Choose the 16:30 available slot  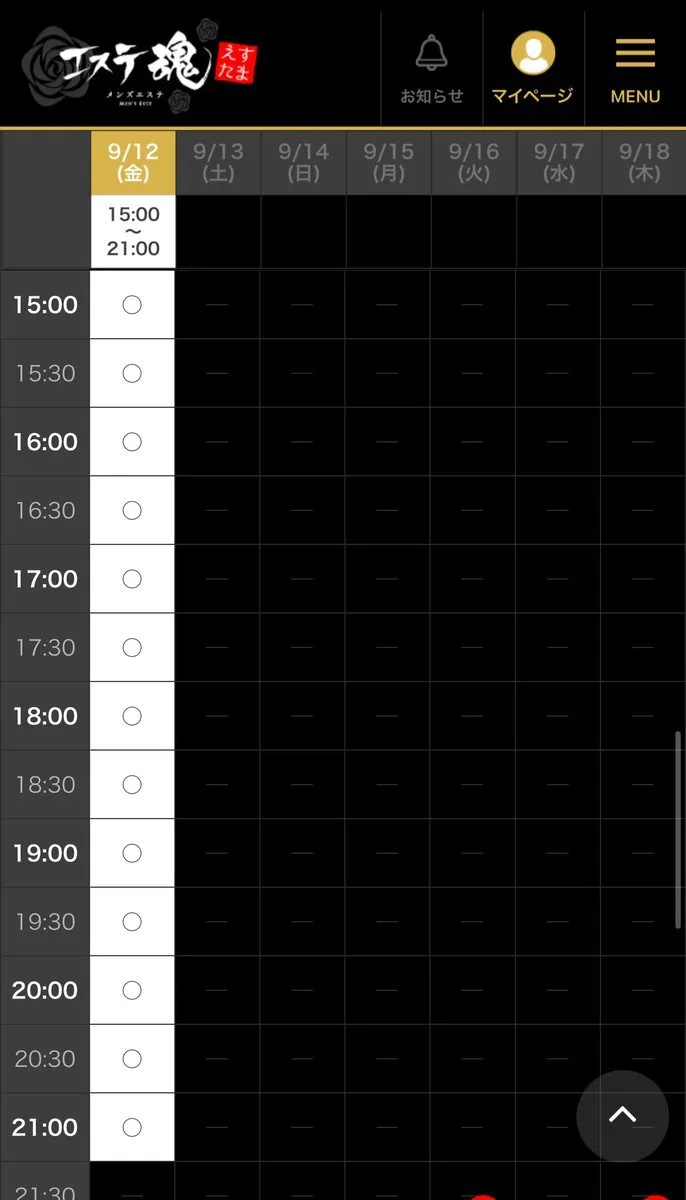132,510
